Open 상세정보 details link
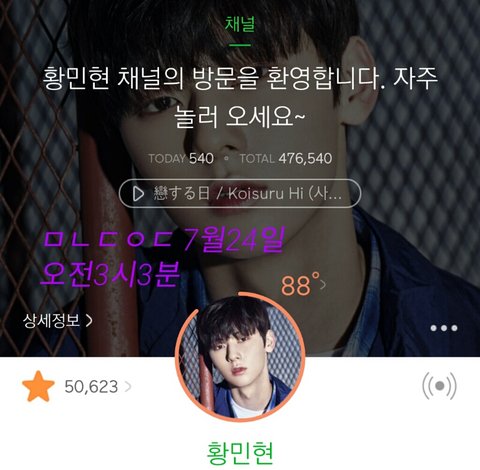 tap(58, 321)
